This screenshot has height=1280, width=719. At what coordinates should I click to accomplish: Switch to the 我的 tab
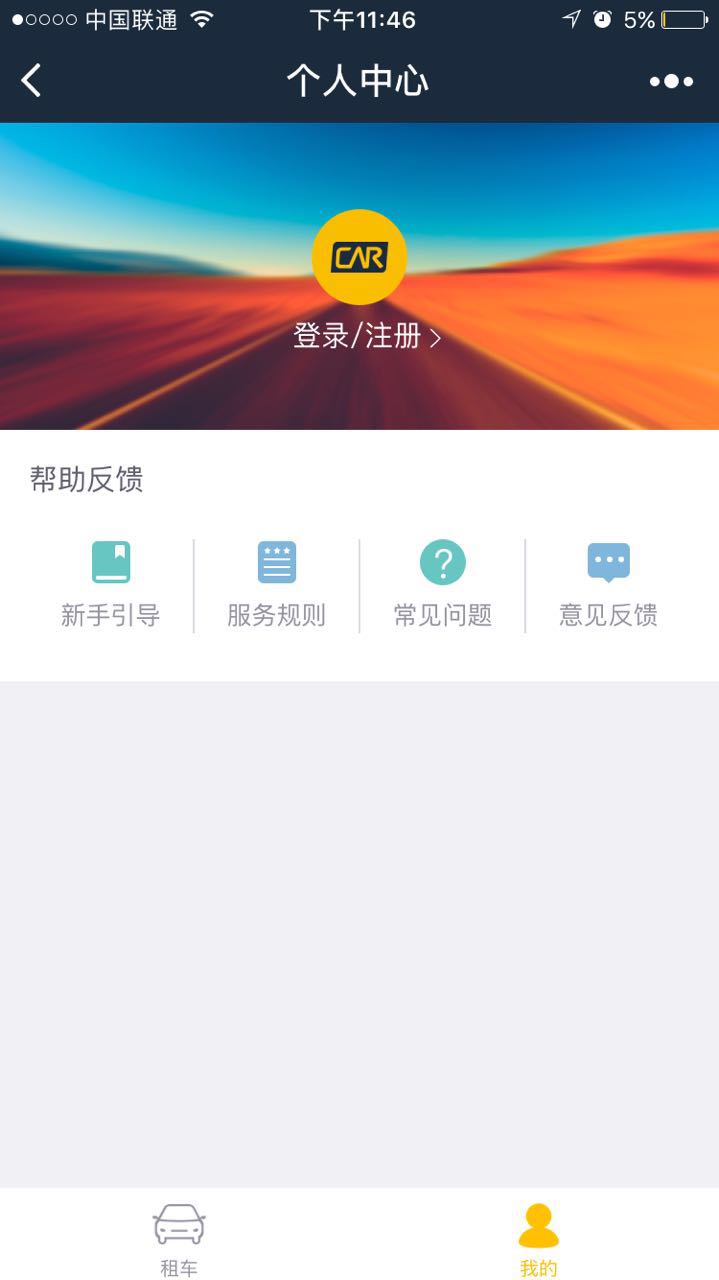(538, 1238)
